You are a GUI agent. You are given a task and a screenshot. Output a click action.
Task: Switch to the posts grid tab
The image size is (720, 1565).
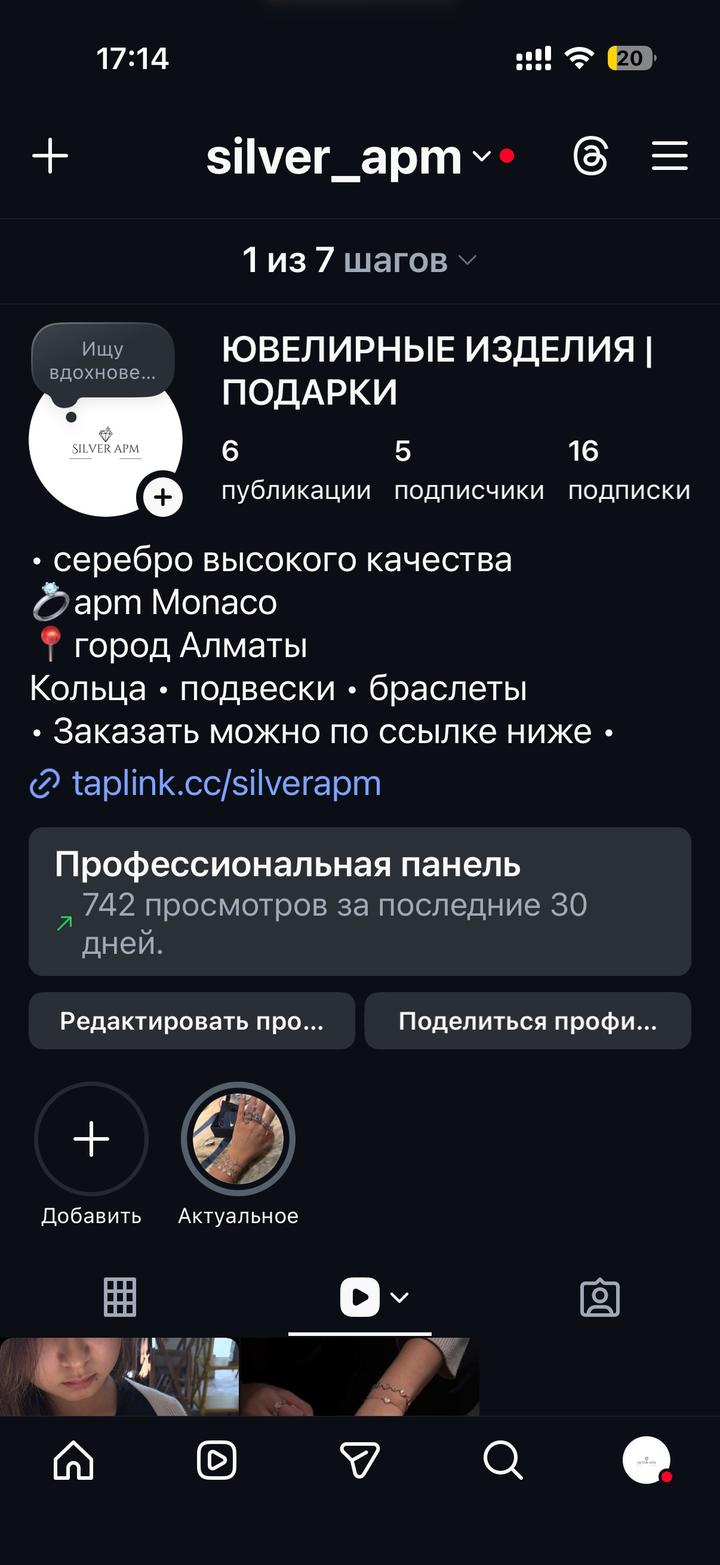[x=120, y=1298]
